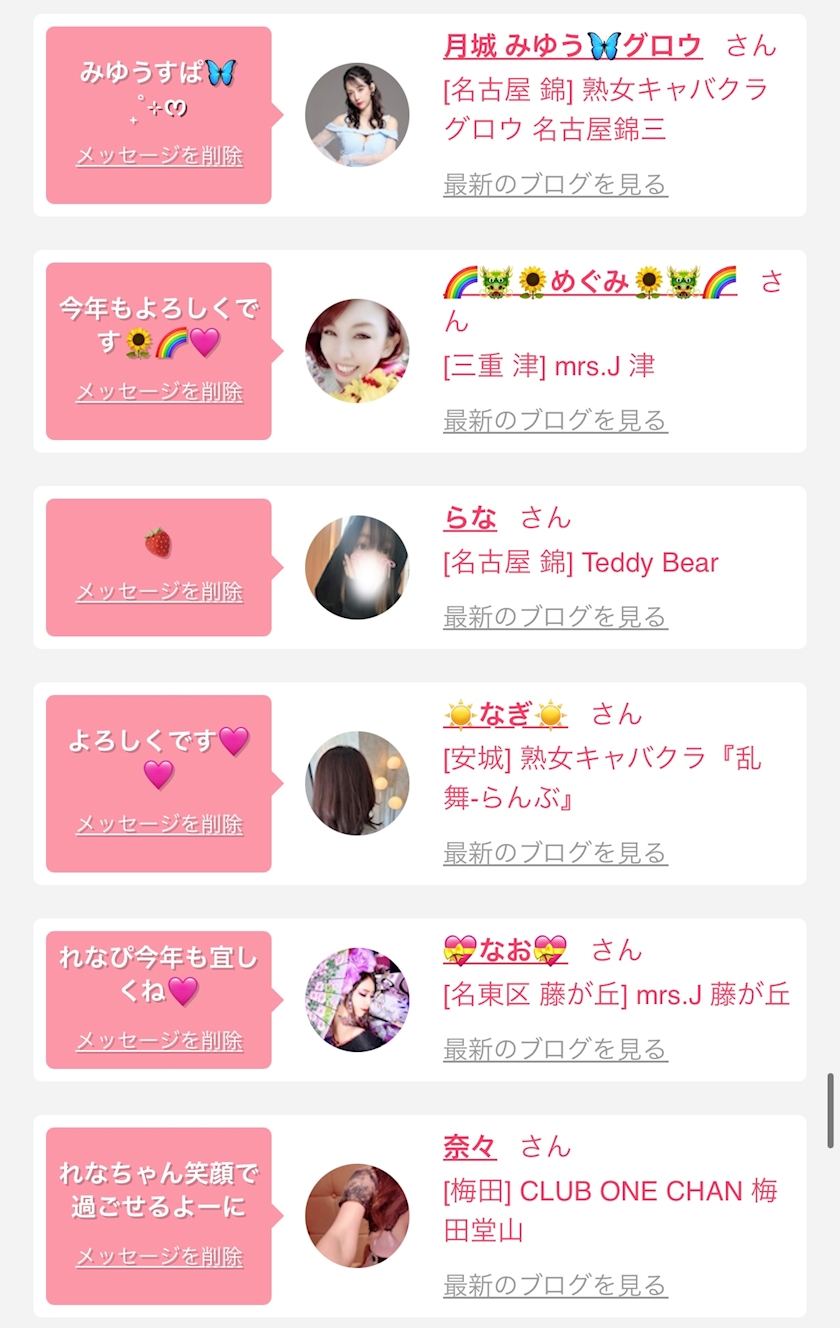Image resolution: width=840 pixels, height=1328 pixels.
Task: Open なぎ's profile name link
Action: [505, 714]
